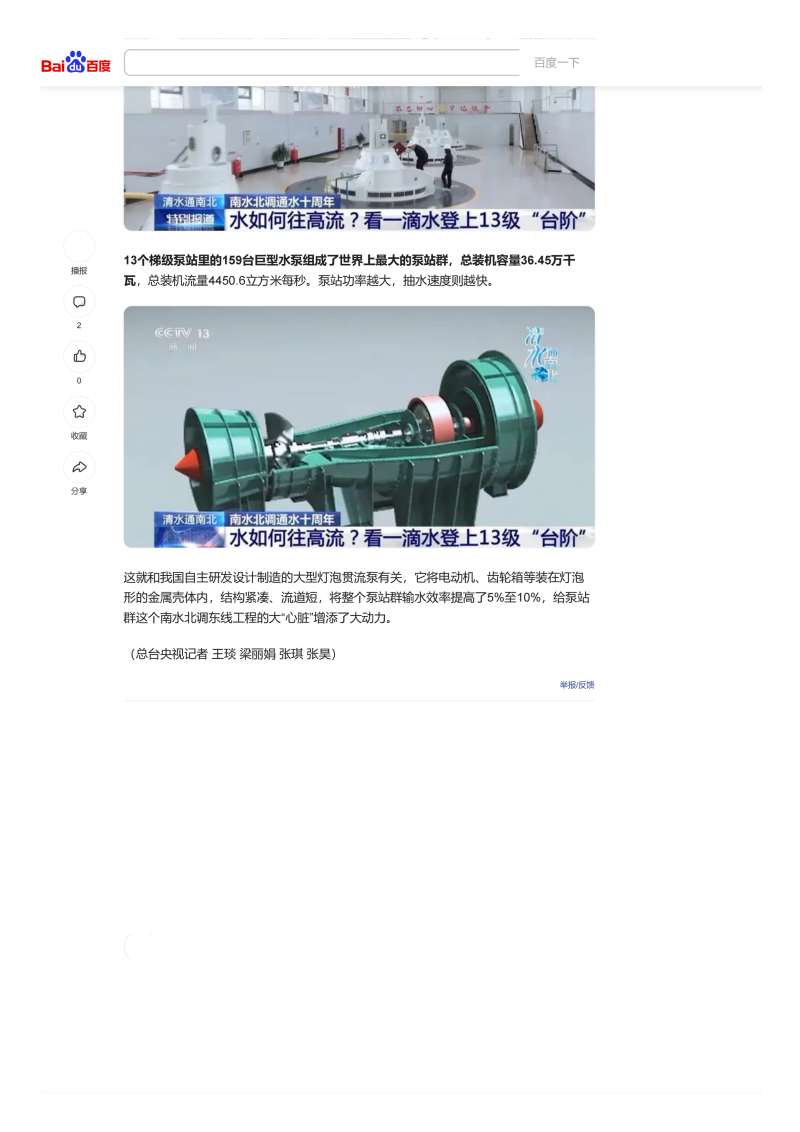Start the 播报 audio broadcast
This screenshot has height=1132, width=800.
coord(79,247)
